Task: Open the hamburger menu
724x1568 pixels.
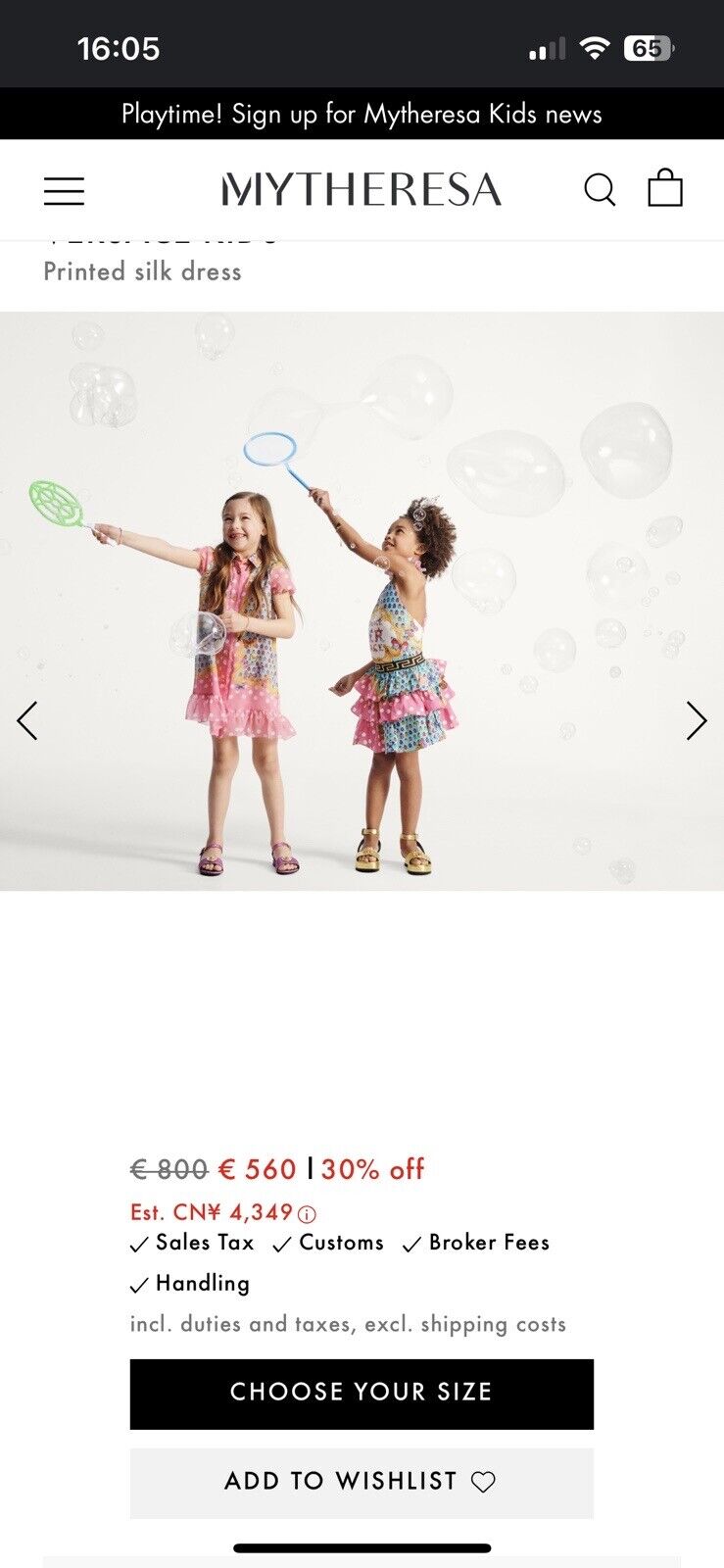Action: coord(65,190)
